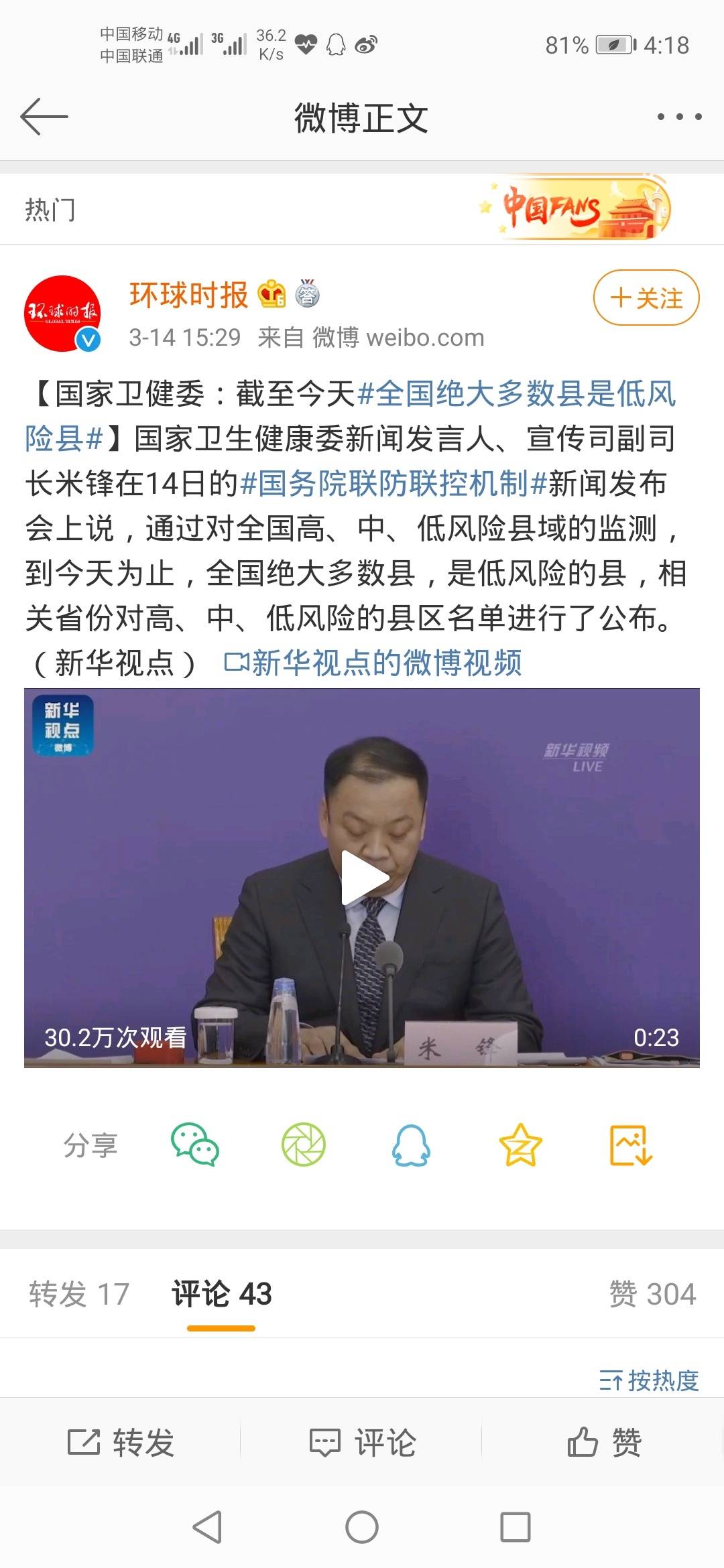Switch to the 赞 304 tab
The height and width of the screenshot is (1568, 724).
point(652,1293)
